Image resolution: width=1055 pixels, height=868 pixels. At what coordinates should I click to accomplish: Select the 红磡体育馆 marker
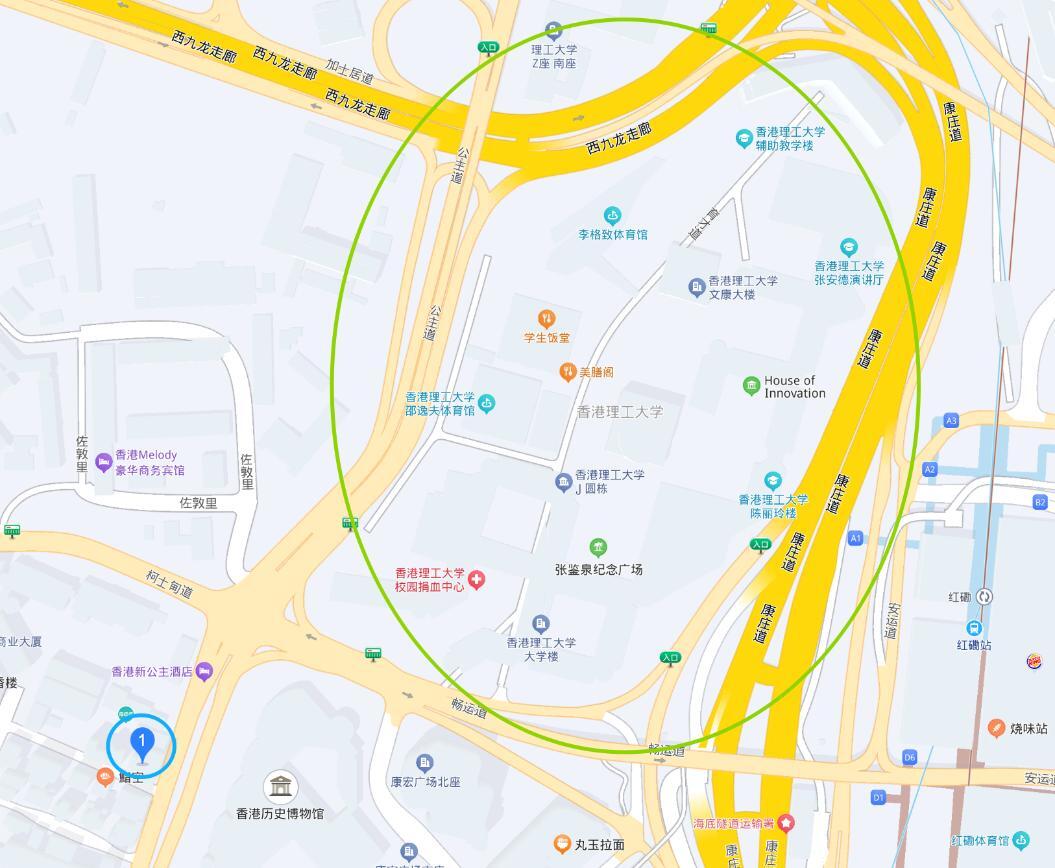point(1021,839)
